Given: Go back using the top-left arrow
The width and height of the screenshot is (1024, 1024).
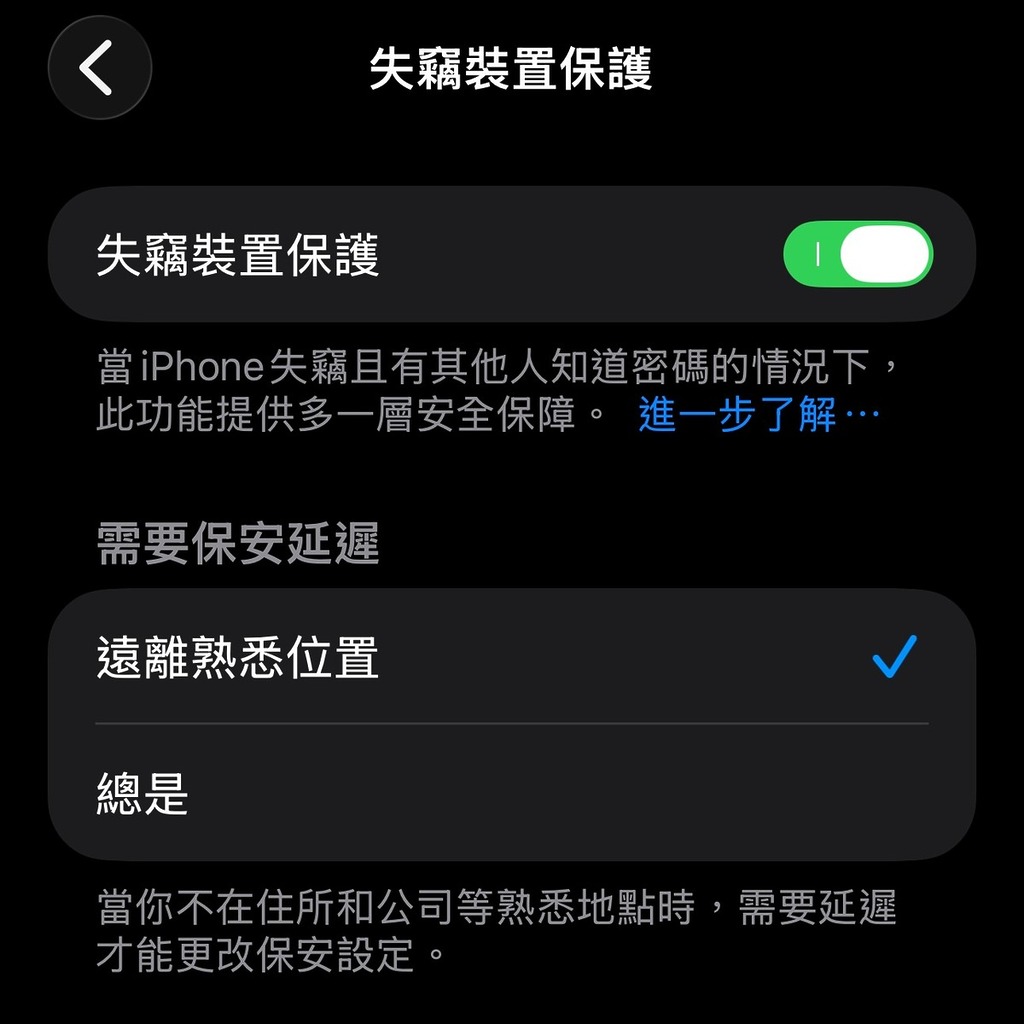Looking at the screenshot, I should coord(99,68).
